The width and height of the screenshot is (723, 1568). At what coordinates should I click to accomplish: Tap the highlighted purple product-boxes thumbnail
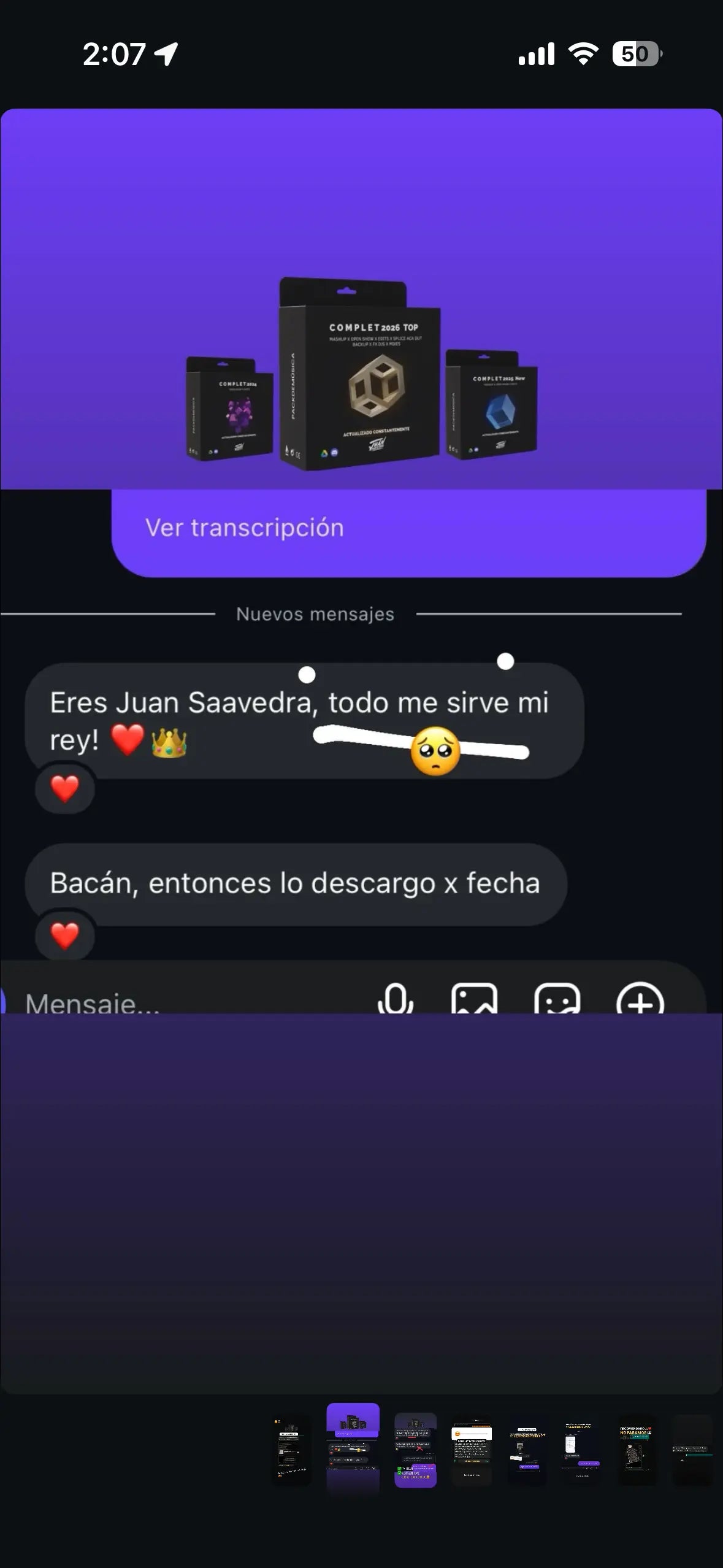353,1448
